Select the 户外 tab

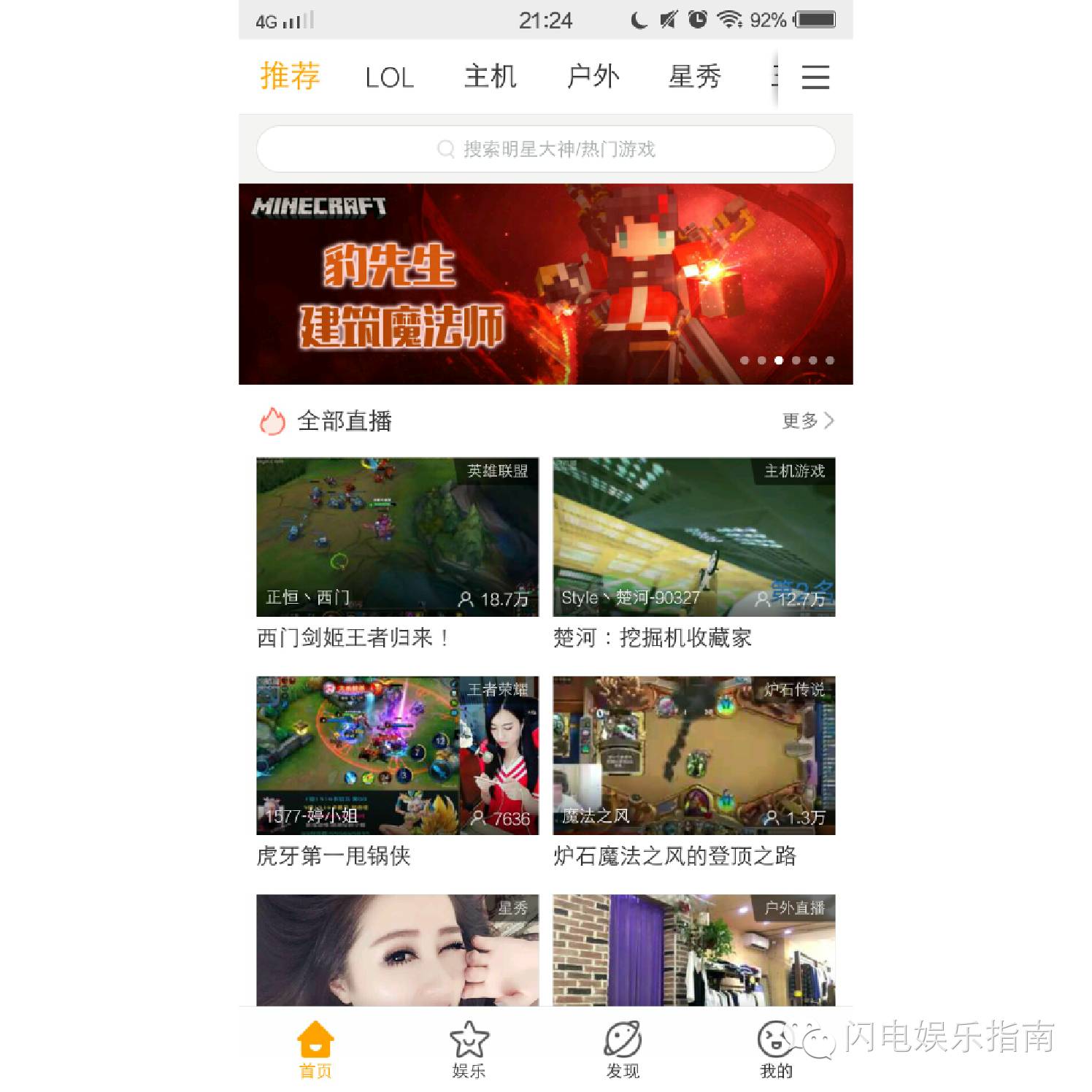pos(593,77)
